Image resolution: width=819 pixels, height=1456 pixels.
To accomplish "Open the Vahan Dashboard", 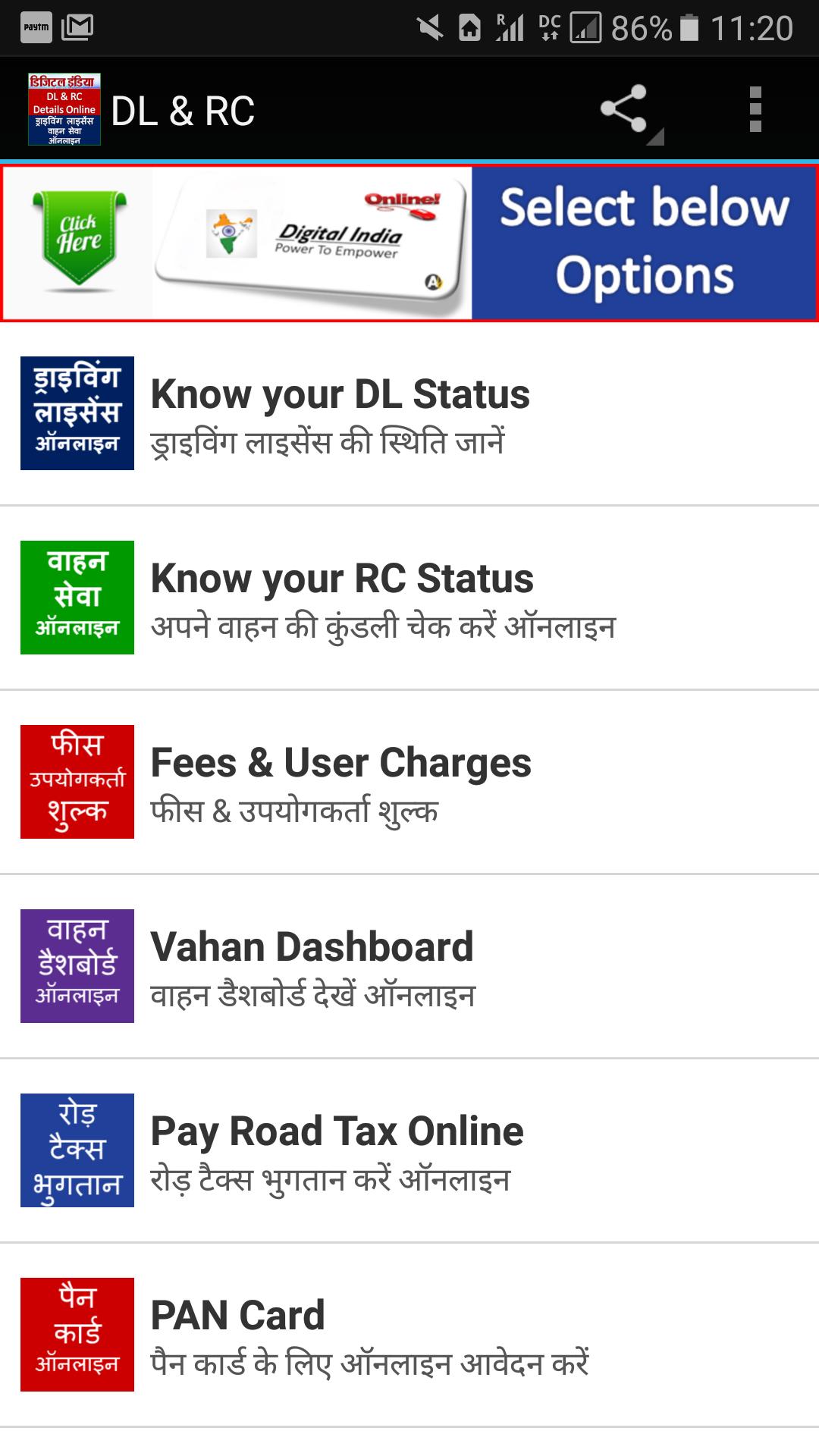I will [x=409, y=966].
